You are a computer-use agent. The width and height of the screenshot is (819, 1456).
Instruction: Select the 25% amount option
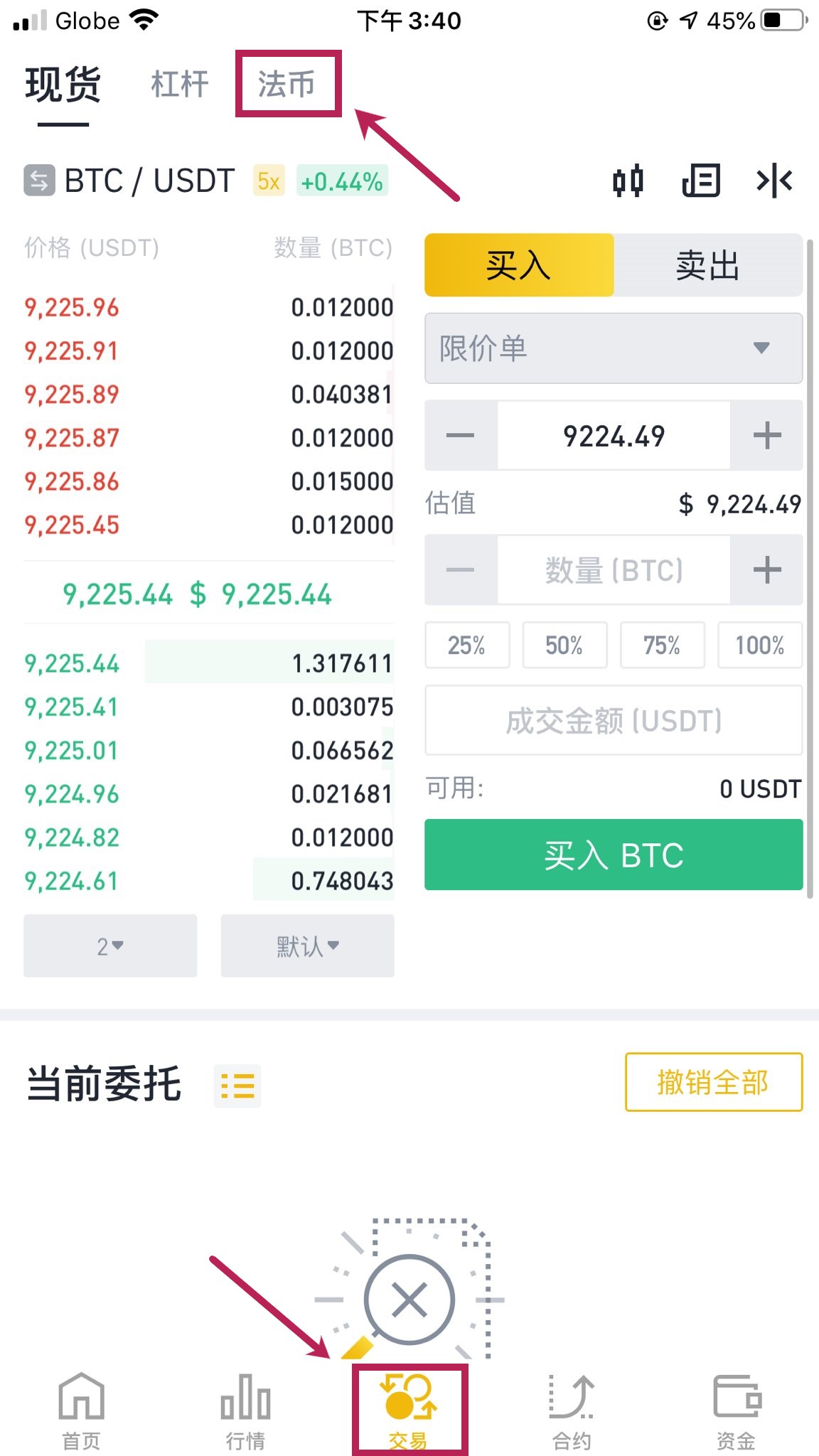(x=467, y=646)
